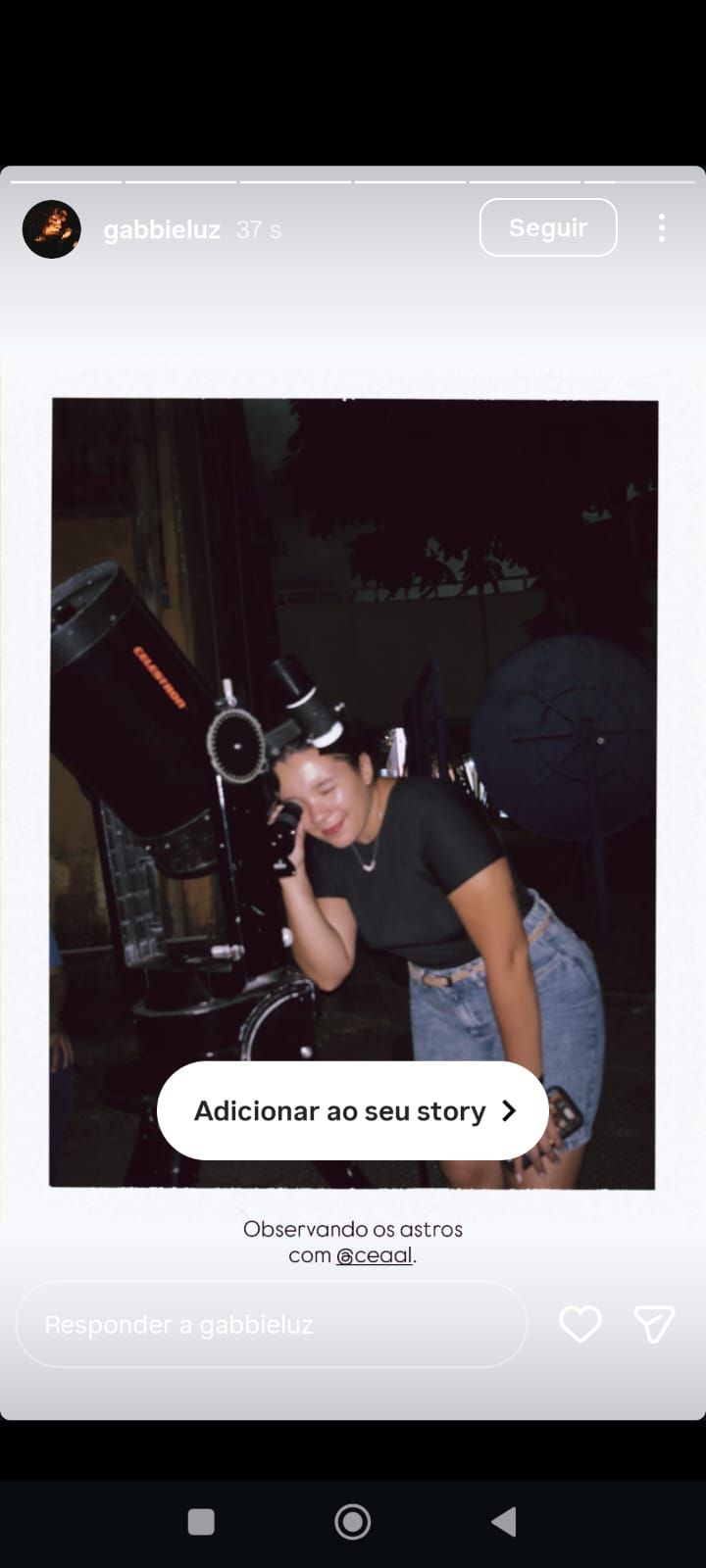Open the @ceaal mention link
Viewport: 706px width, 1568px height.
375,1255
